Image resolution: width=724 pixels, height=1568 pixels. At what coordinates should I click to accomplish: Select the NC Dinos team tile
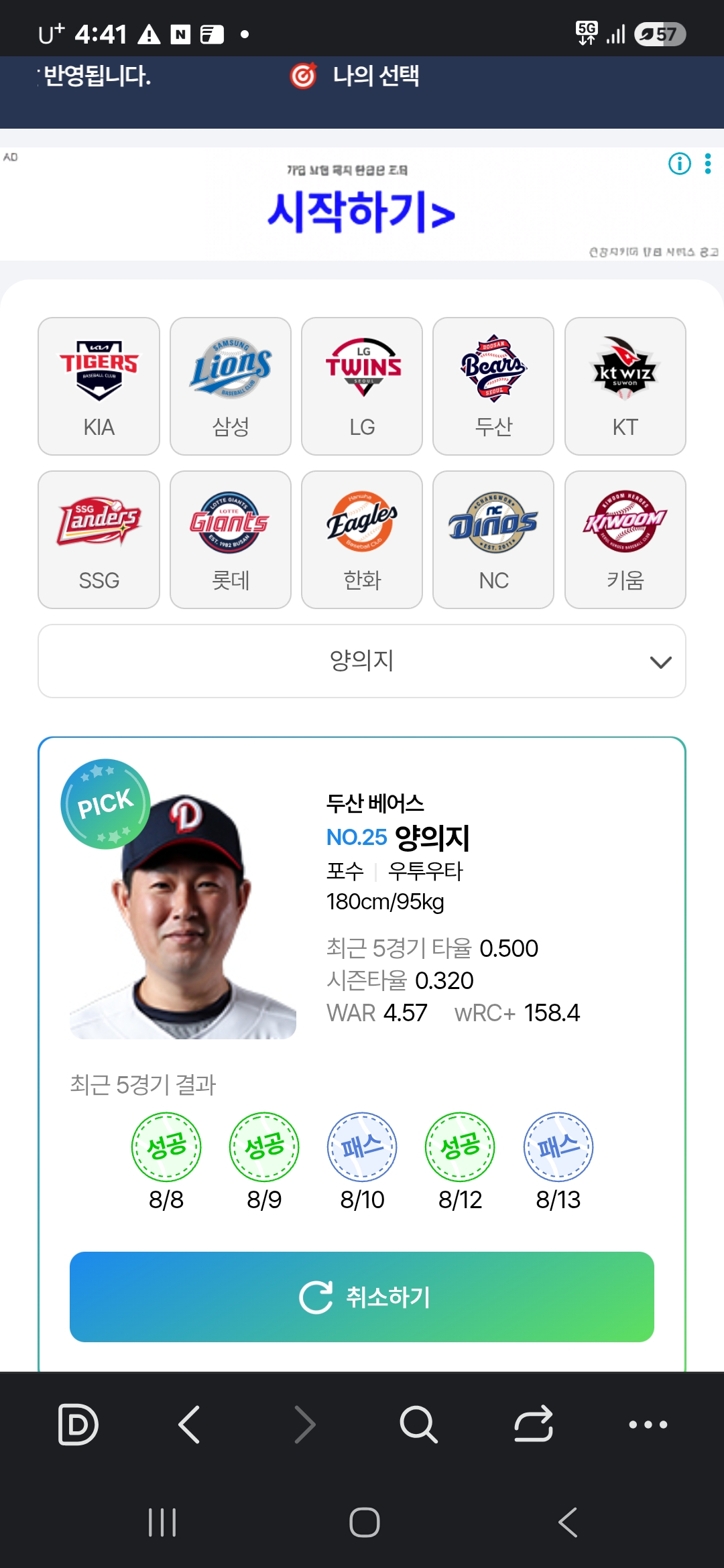(x=493, y=539)
